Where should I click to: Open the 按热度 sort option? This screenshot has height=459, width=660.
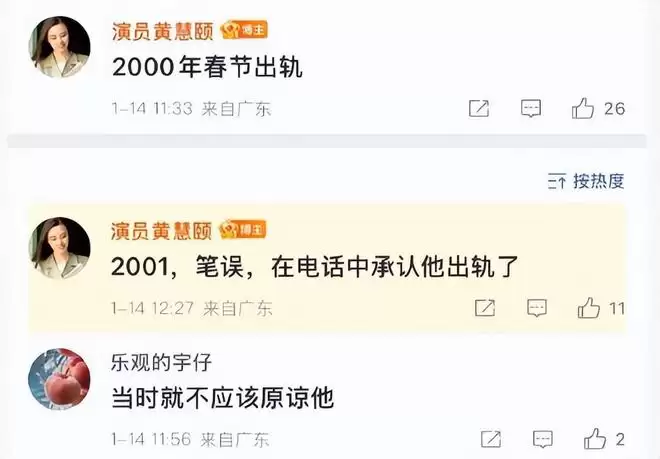coord(587,181)
